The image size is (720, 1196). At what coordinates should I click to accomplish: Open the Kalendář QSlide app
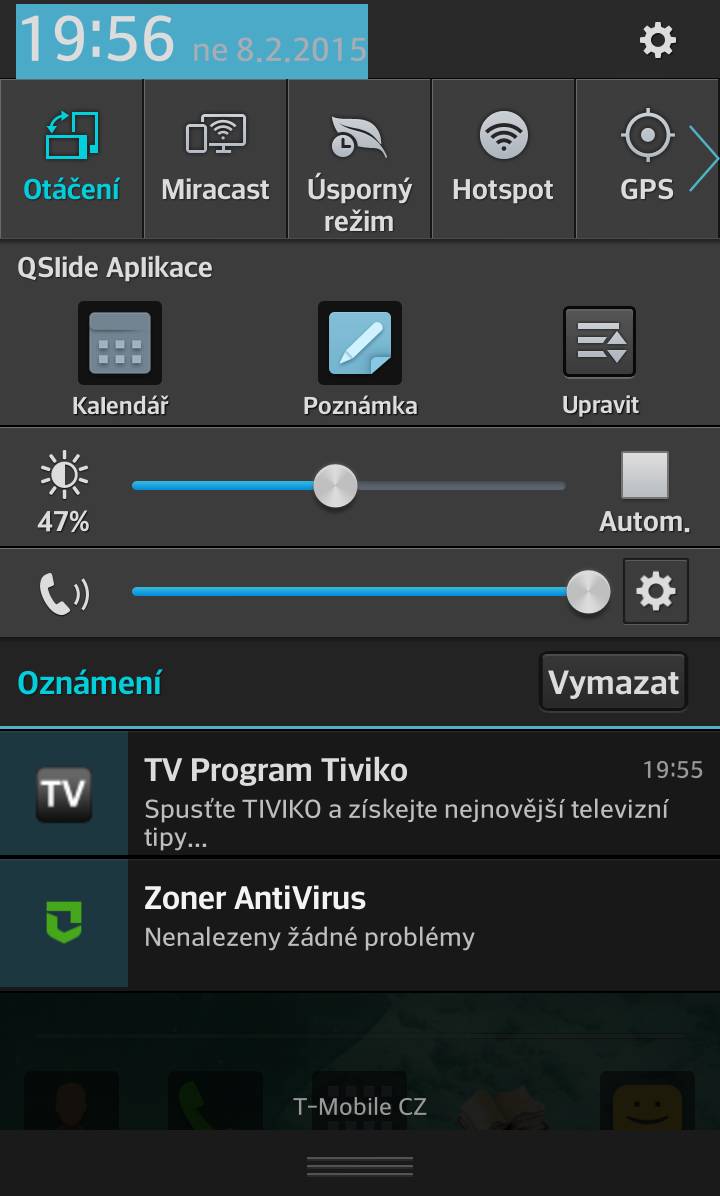pyautogui.click(x=120, y=341)
